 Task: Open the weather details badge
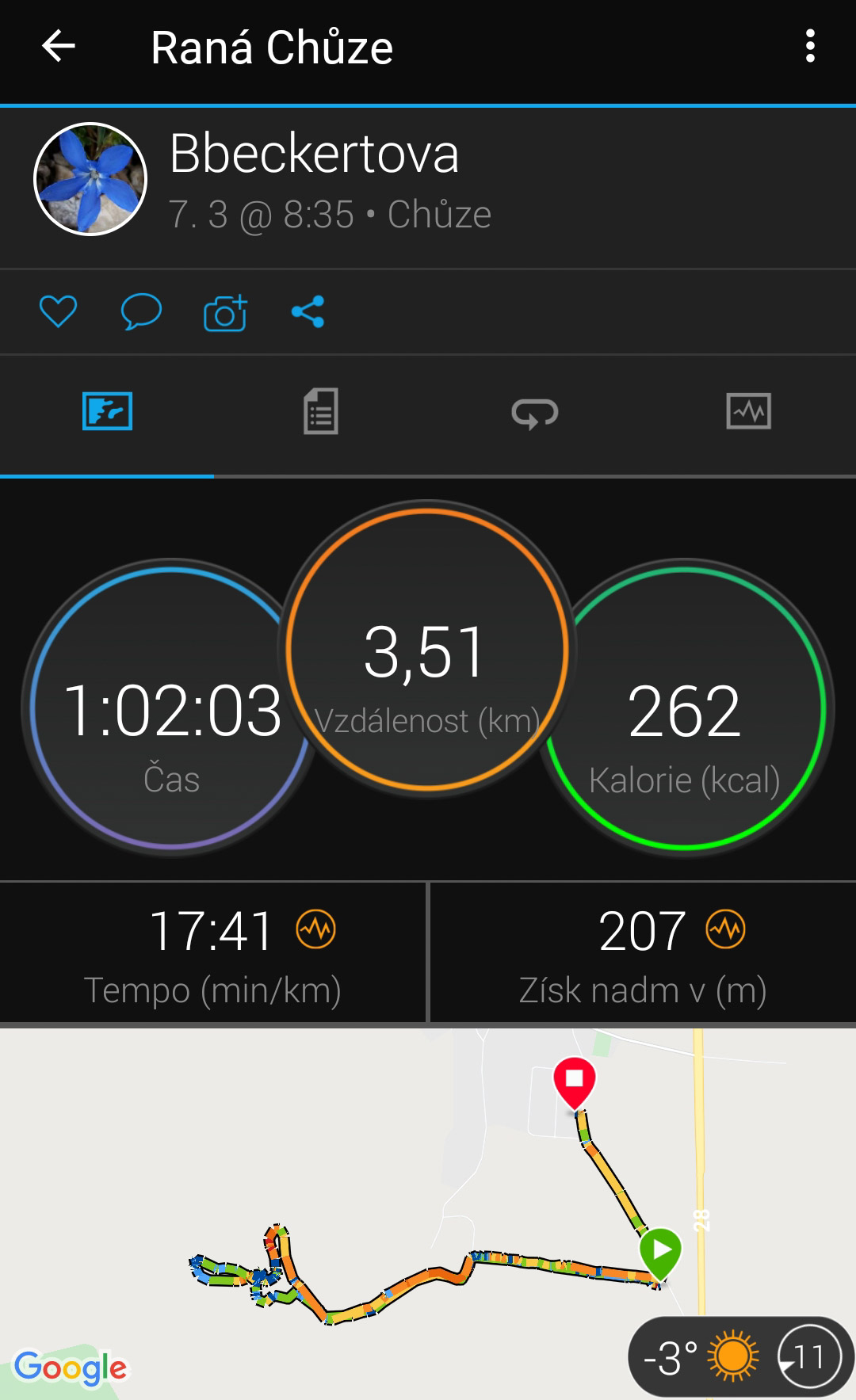coord(740,1357)
